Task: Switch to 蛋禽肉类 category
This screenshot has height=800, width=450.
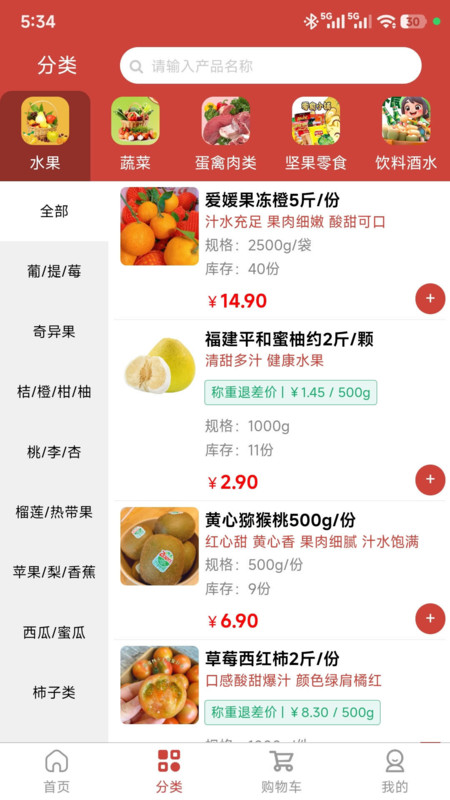Action: (226, 135)
